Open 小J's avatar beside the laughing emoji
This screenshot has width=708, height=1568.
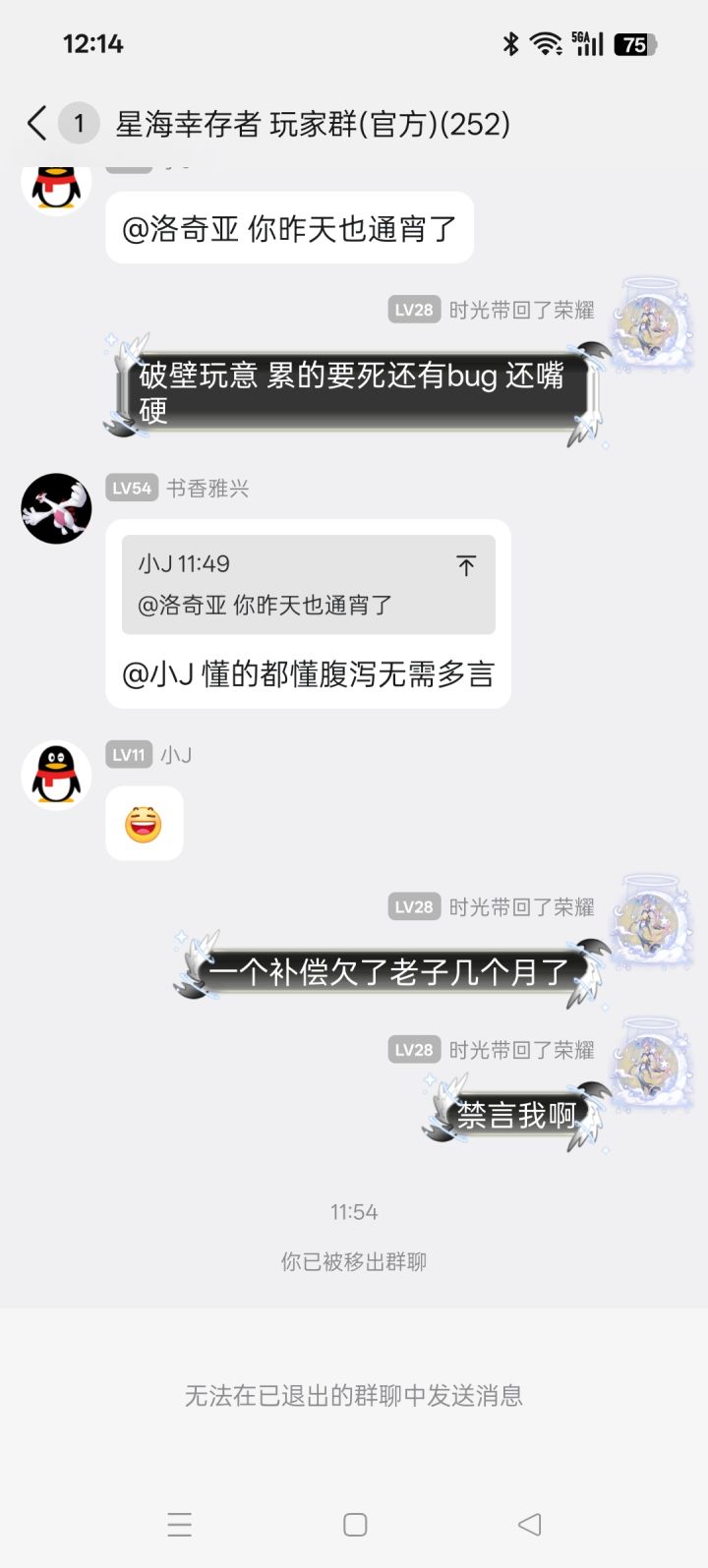(56, 775)
